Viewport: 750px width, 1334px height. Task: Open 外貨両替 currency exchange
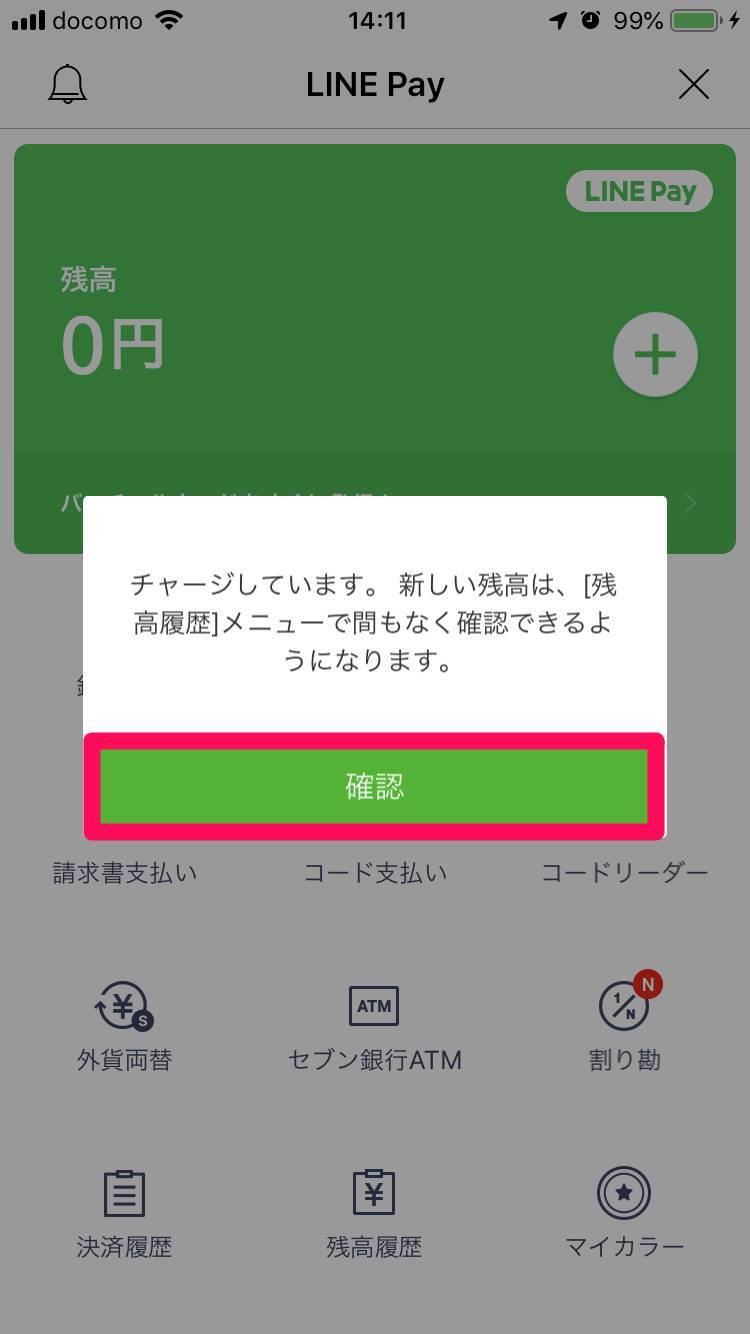tap(125, 1026)
